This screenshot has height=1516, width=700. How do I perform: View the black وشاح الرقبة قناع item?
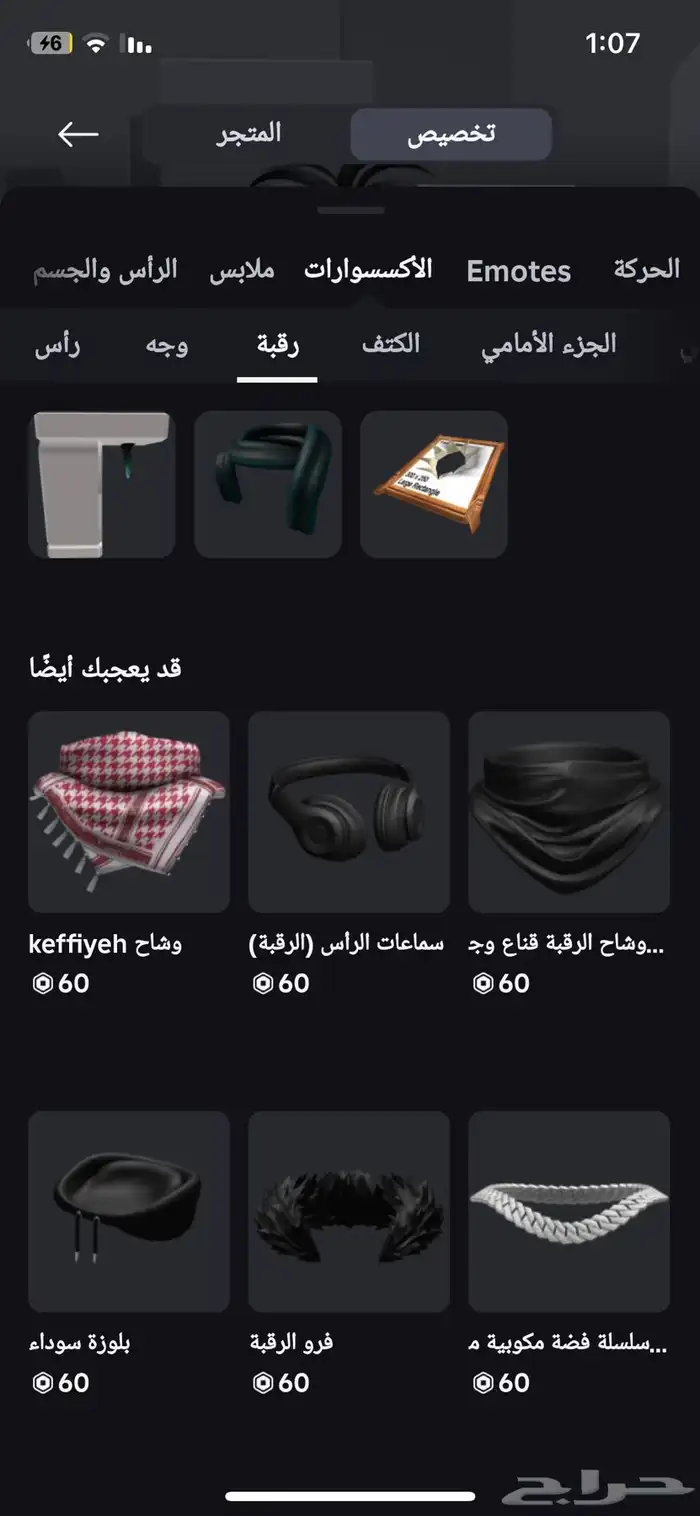click(x=569, y=811)
